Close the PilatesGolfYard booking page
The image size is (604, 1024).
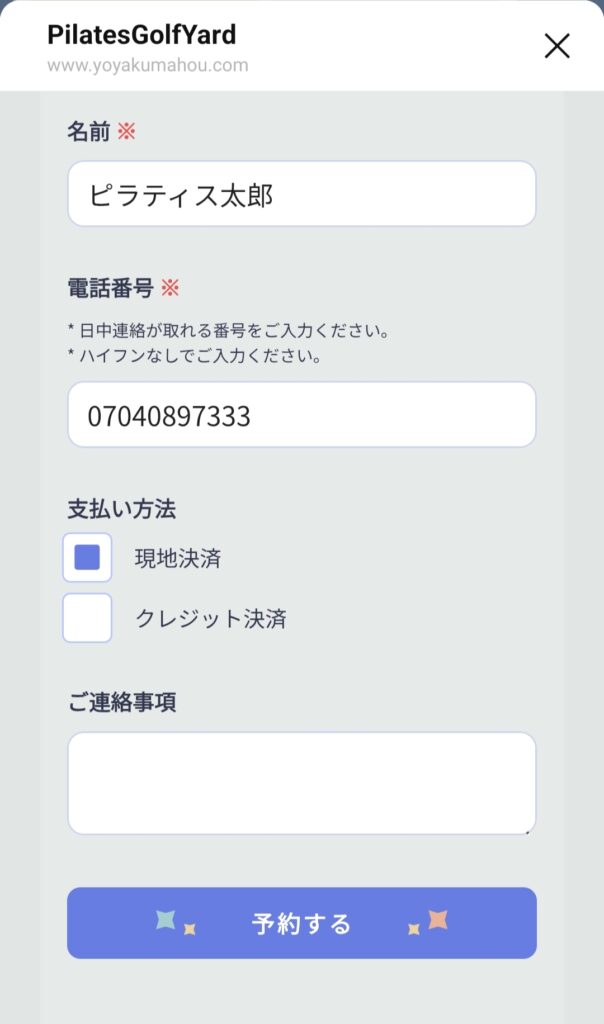coord(556,45)
